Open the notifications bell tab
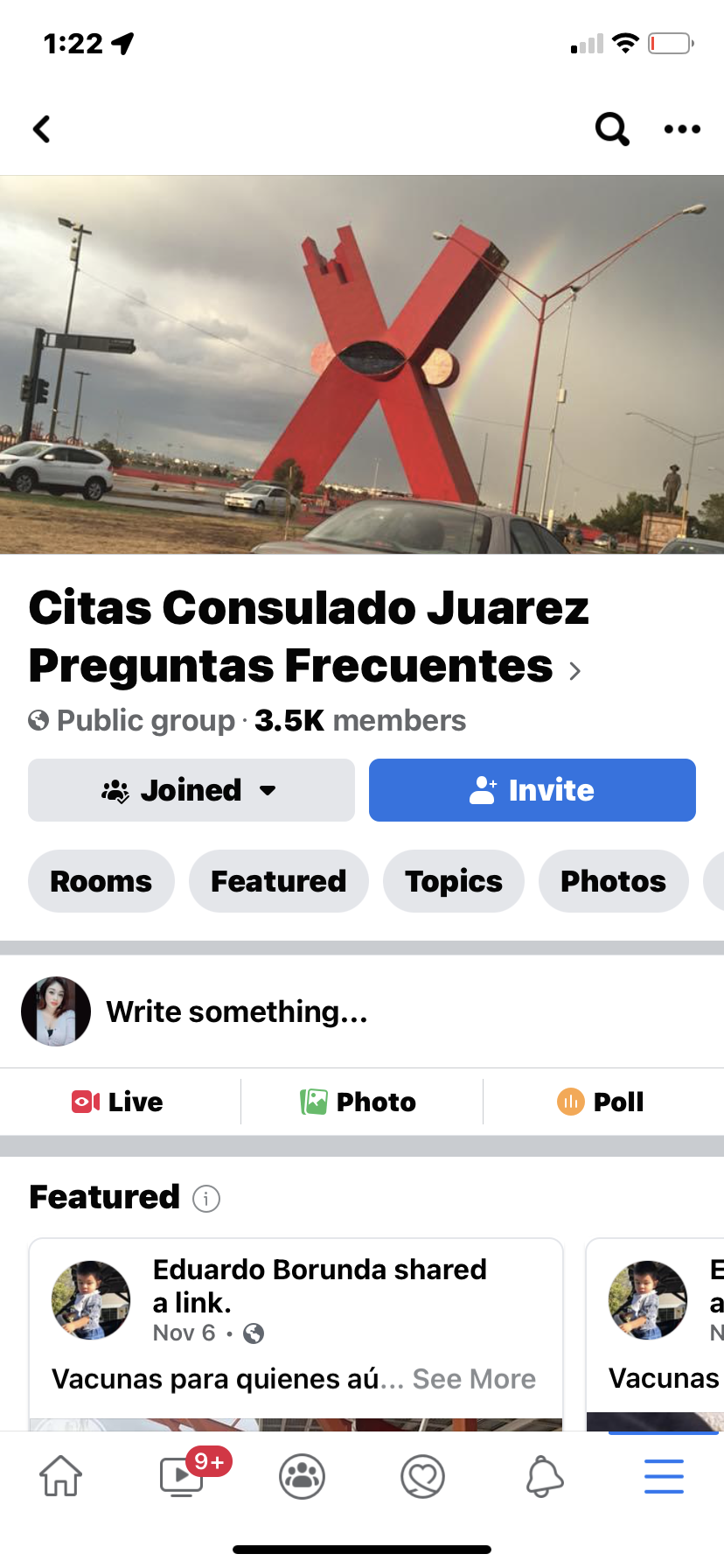This screenshot has width=724, height=1568. click(x=544, y=1476)
